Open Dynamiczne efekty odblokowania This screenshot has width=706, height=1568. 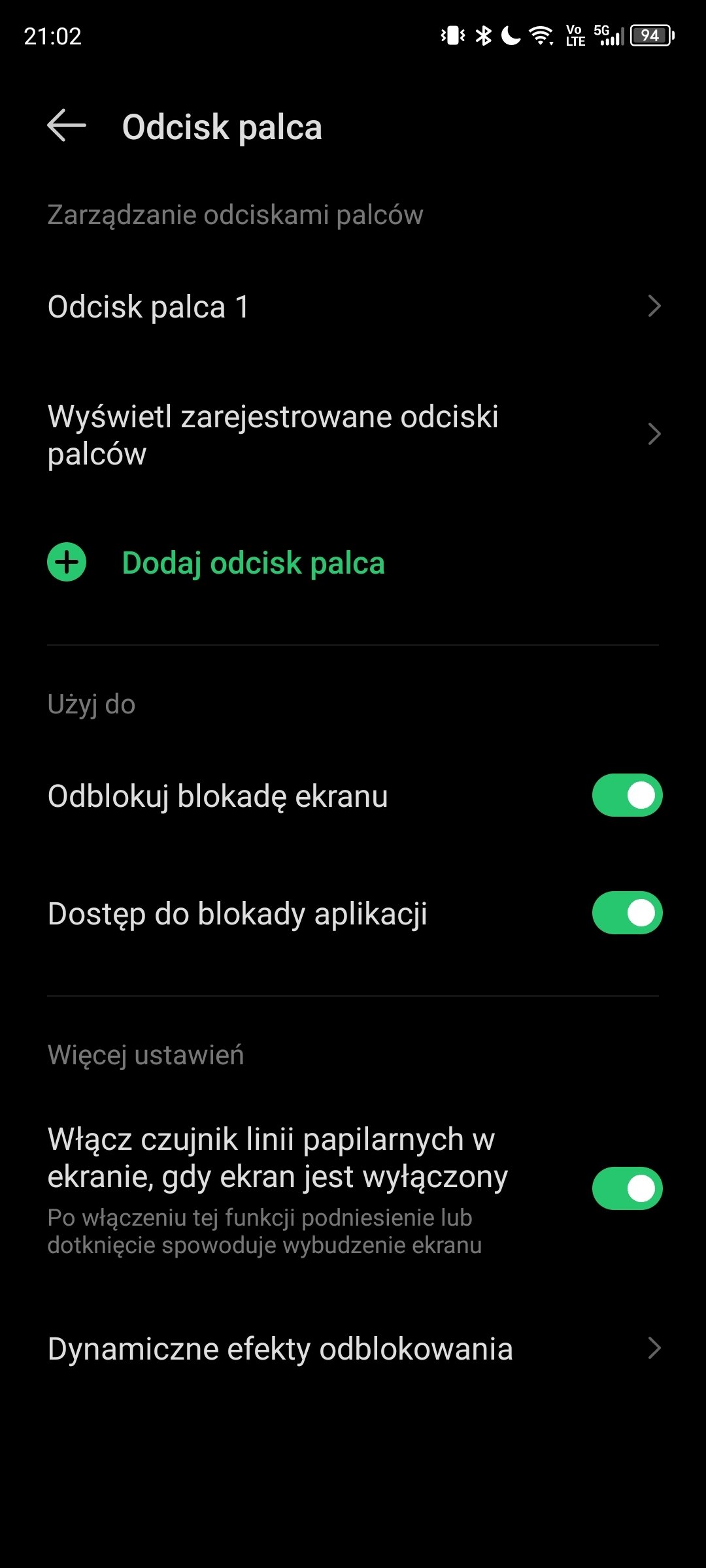(353, 1348)
